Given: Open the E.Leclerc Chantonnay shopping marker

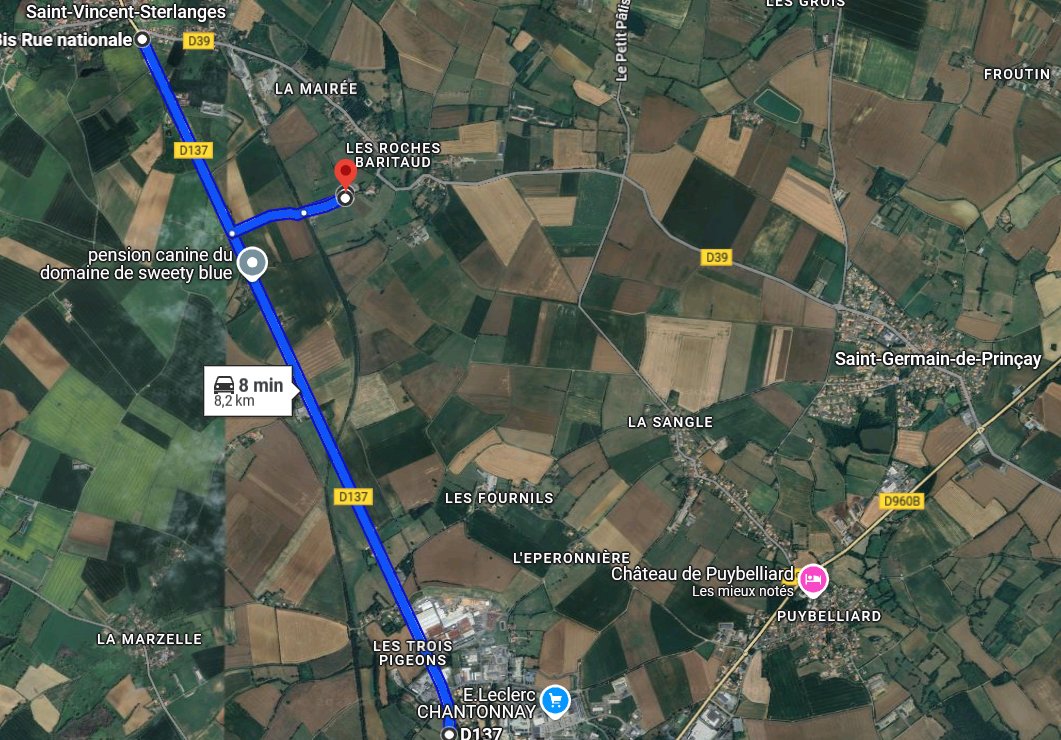Looking at the screenshot, I should tap(553, 701).
